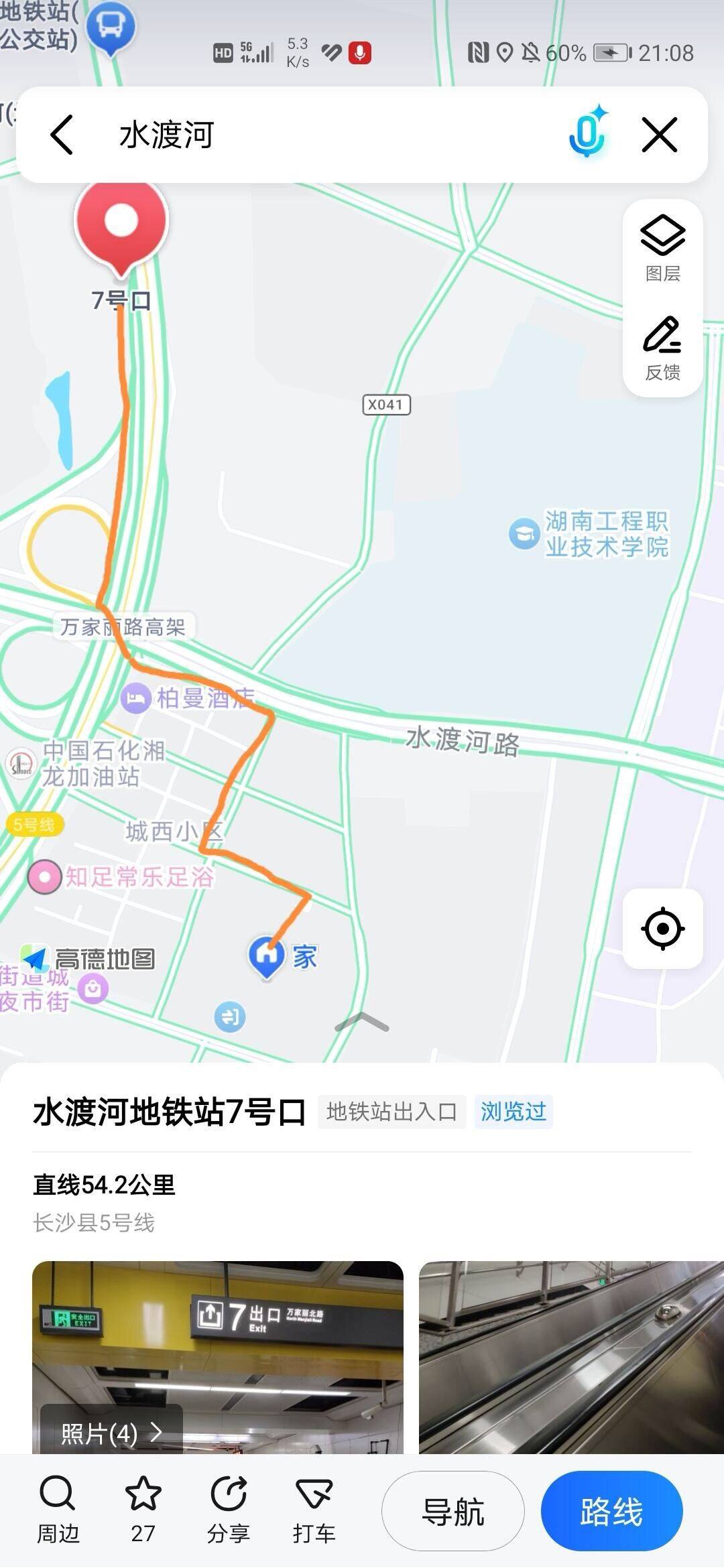724x1568 pixels.
Task: Open the 反馈 feedback option
Action: click(x=662, y=348)
